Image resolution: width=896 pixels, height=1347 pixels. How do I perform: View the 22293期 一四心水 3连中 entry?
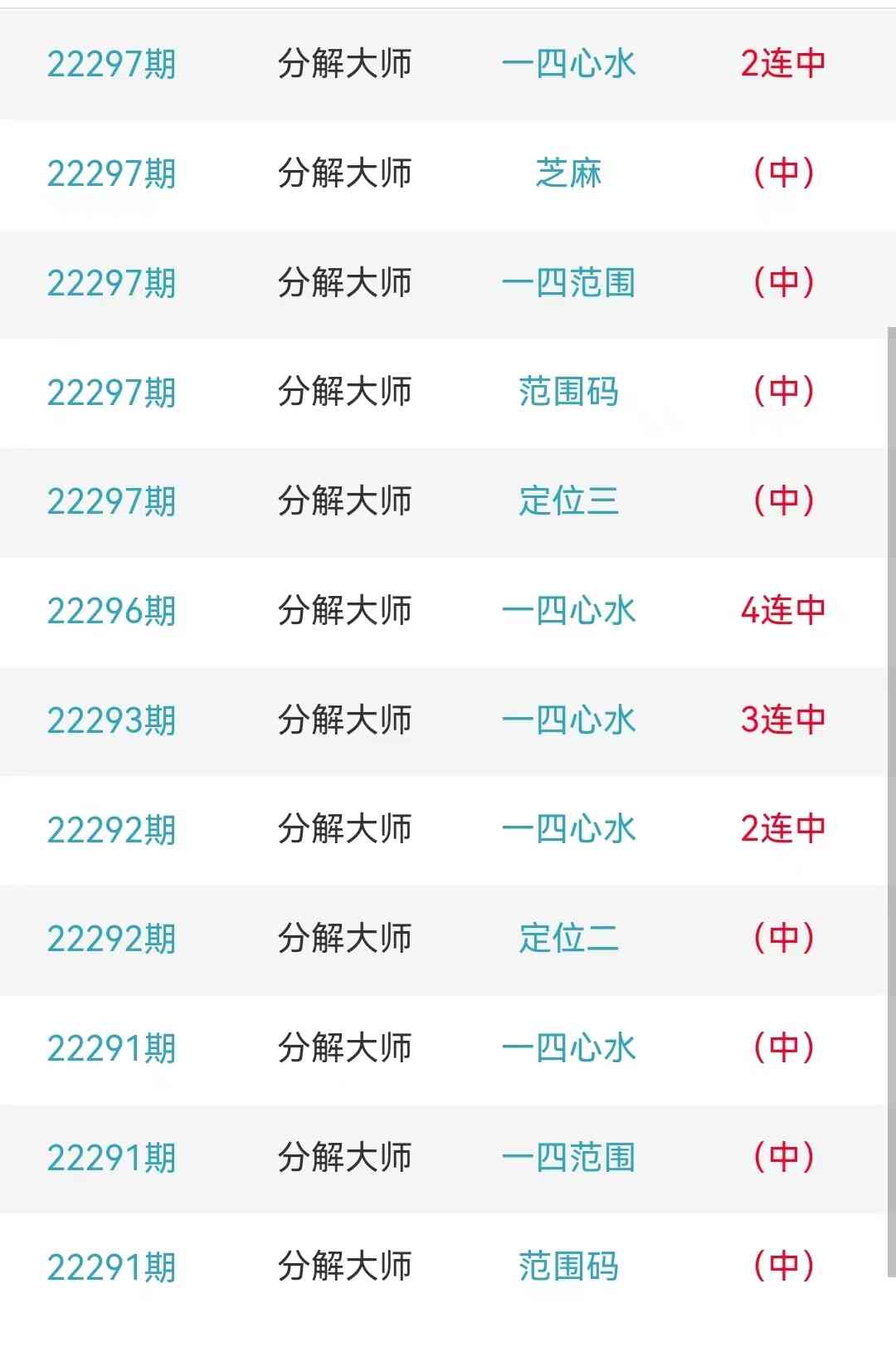(x=568, y=720)
